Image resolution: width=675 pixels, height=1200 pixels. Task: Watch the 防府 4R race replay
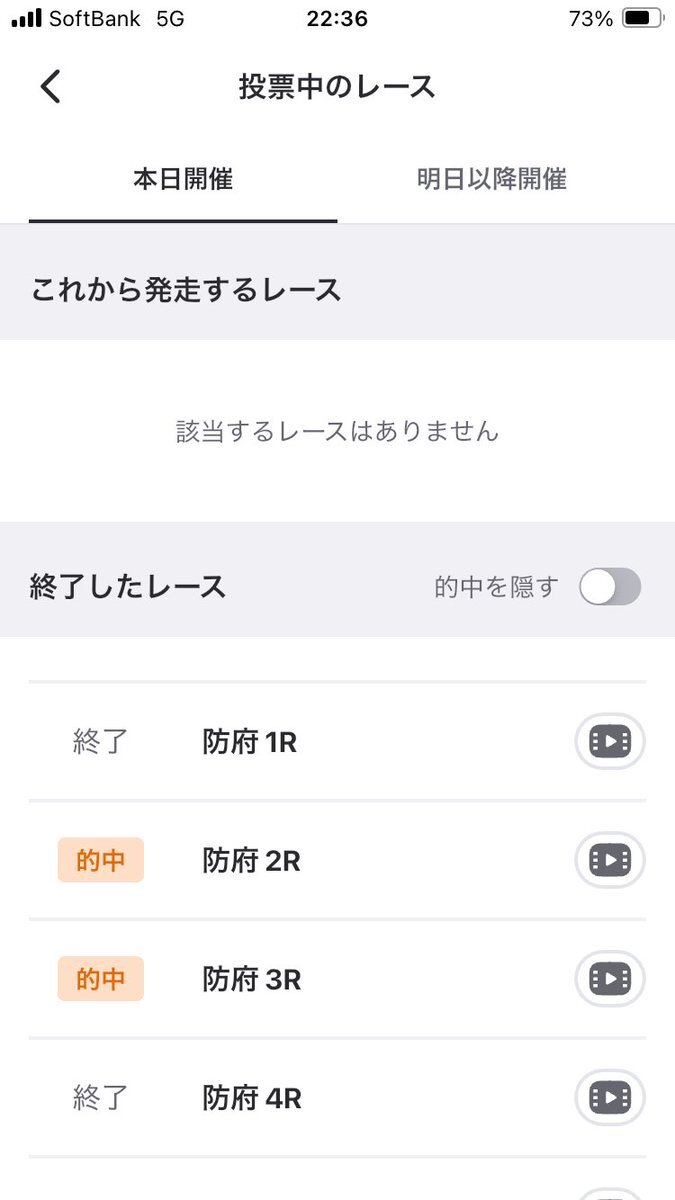pos(610,1098)
